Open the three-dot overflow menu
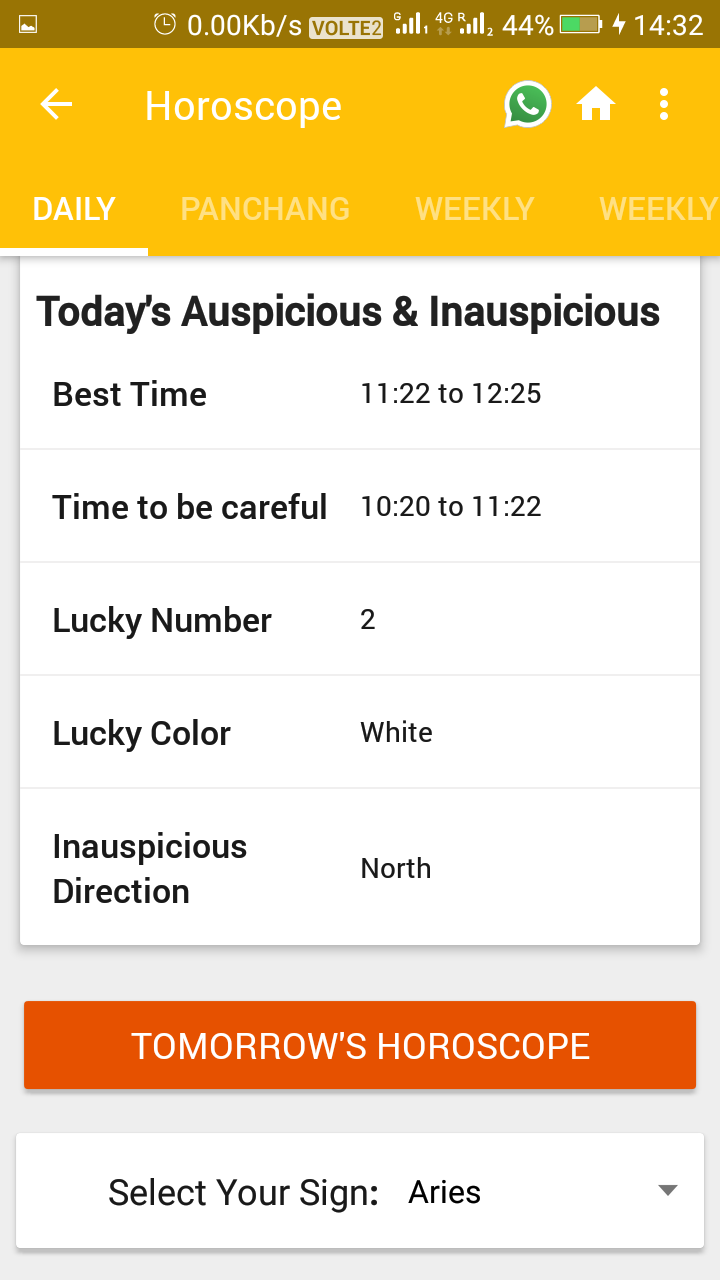The width and height of the screenshot is (720, 1280). (x=664, y=105)
